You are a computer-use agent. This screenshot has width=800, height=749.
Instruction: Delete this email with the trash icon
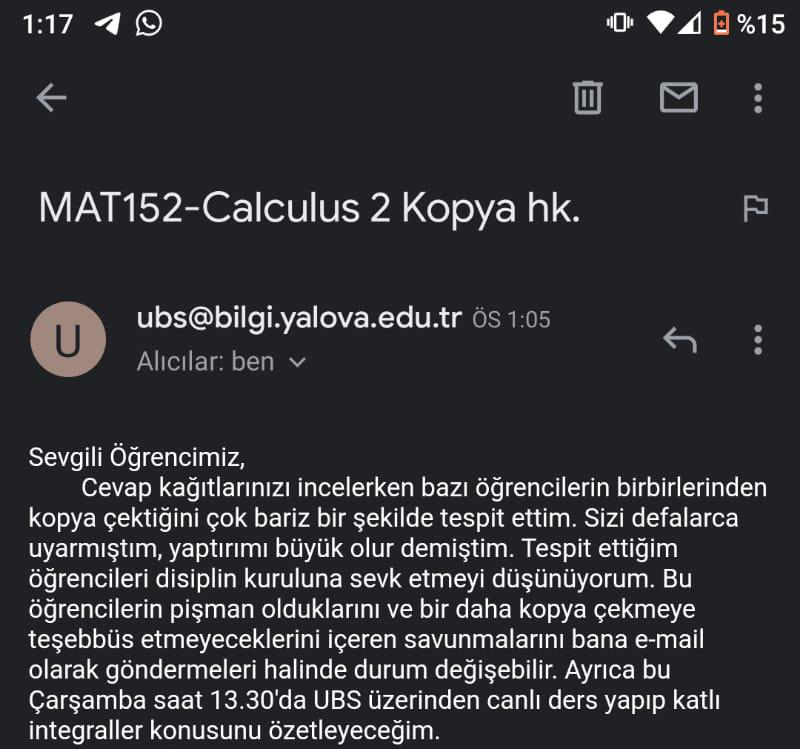587,97
